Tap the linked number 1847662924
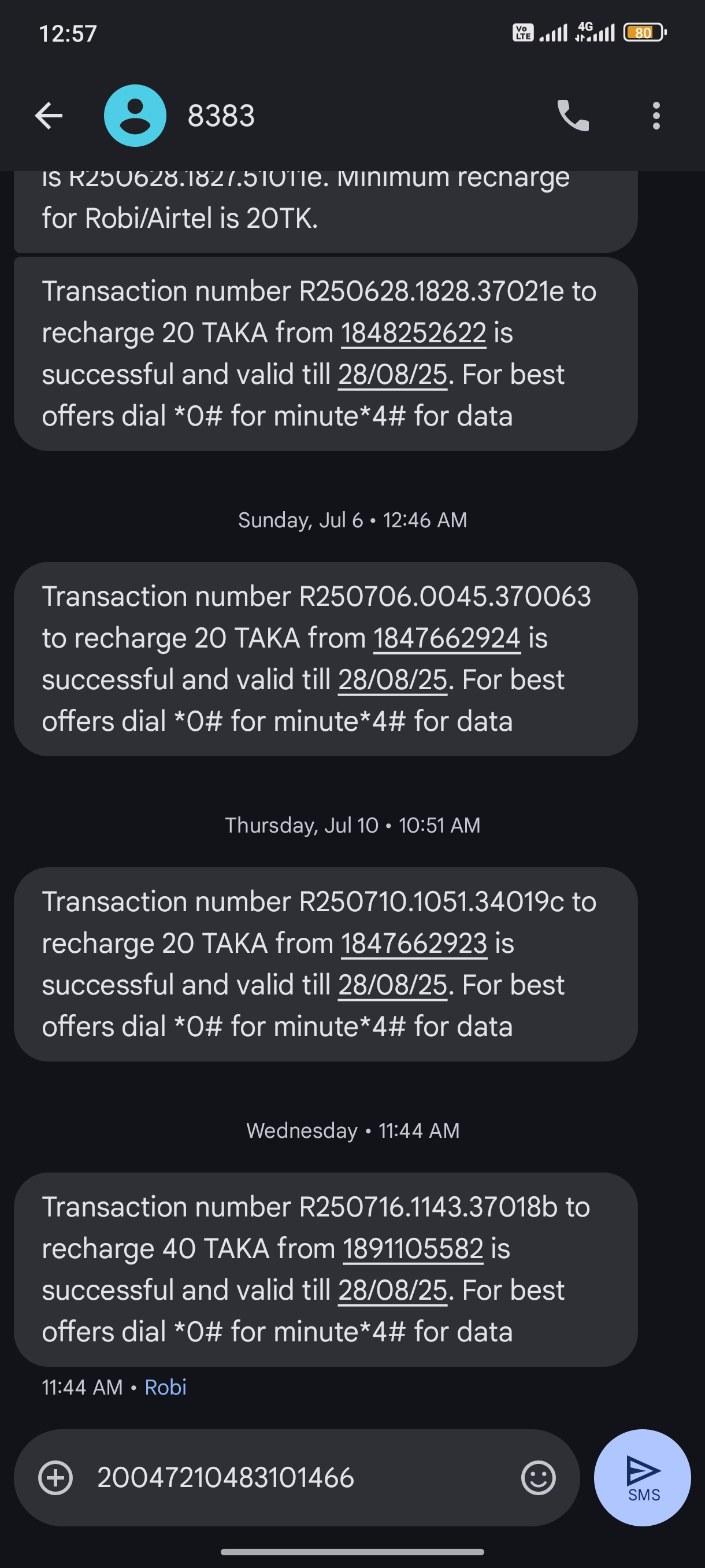This screenshot has height=1568, width=705. coord(447,638)
